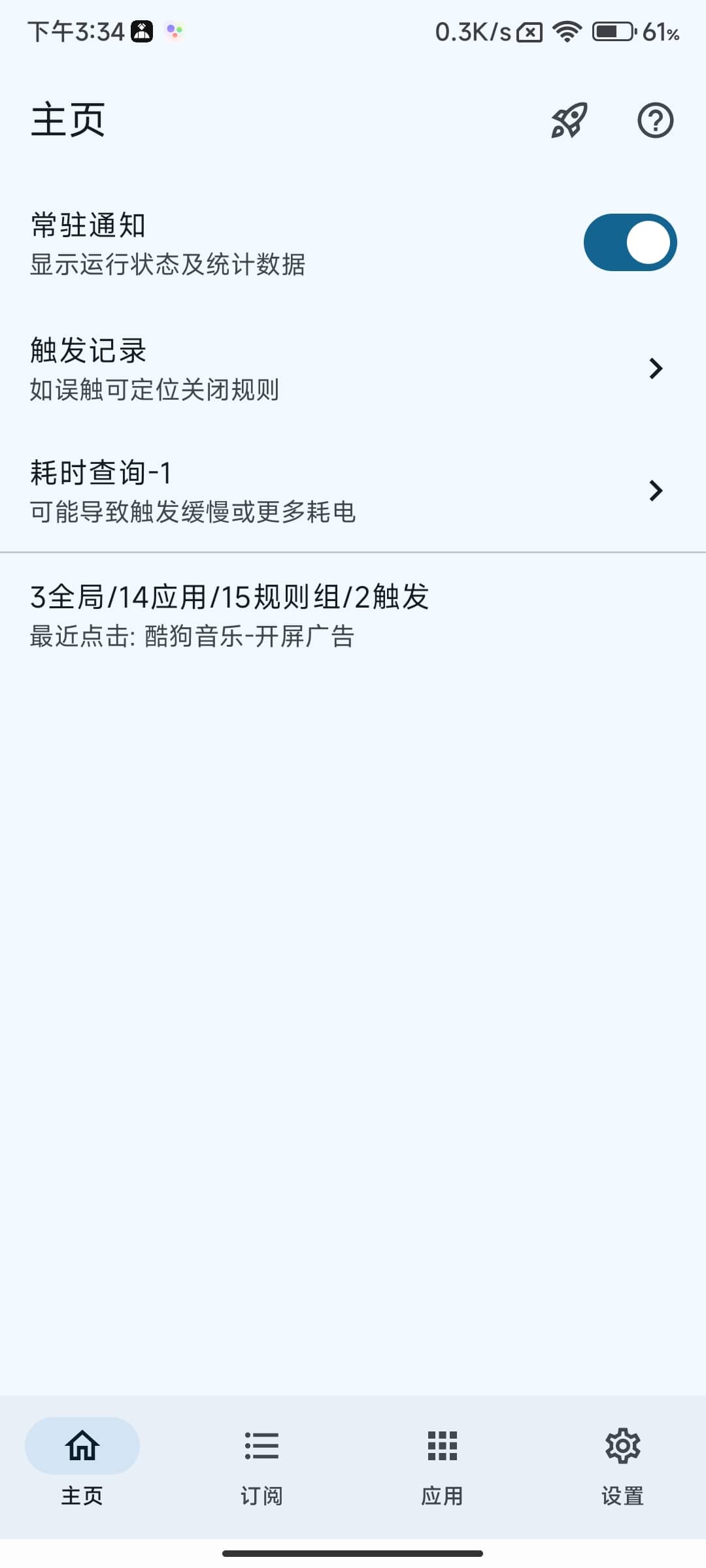Image resolution: width=706 pixels, height=1568 pixels.
Task: Open 耗时查询-1 details via its chevron
Action: (656, 491)
